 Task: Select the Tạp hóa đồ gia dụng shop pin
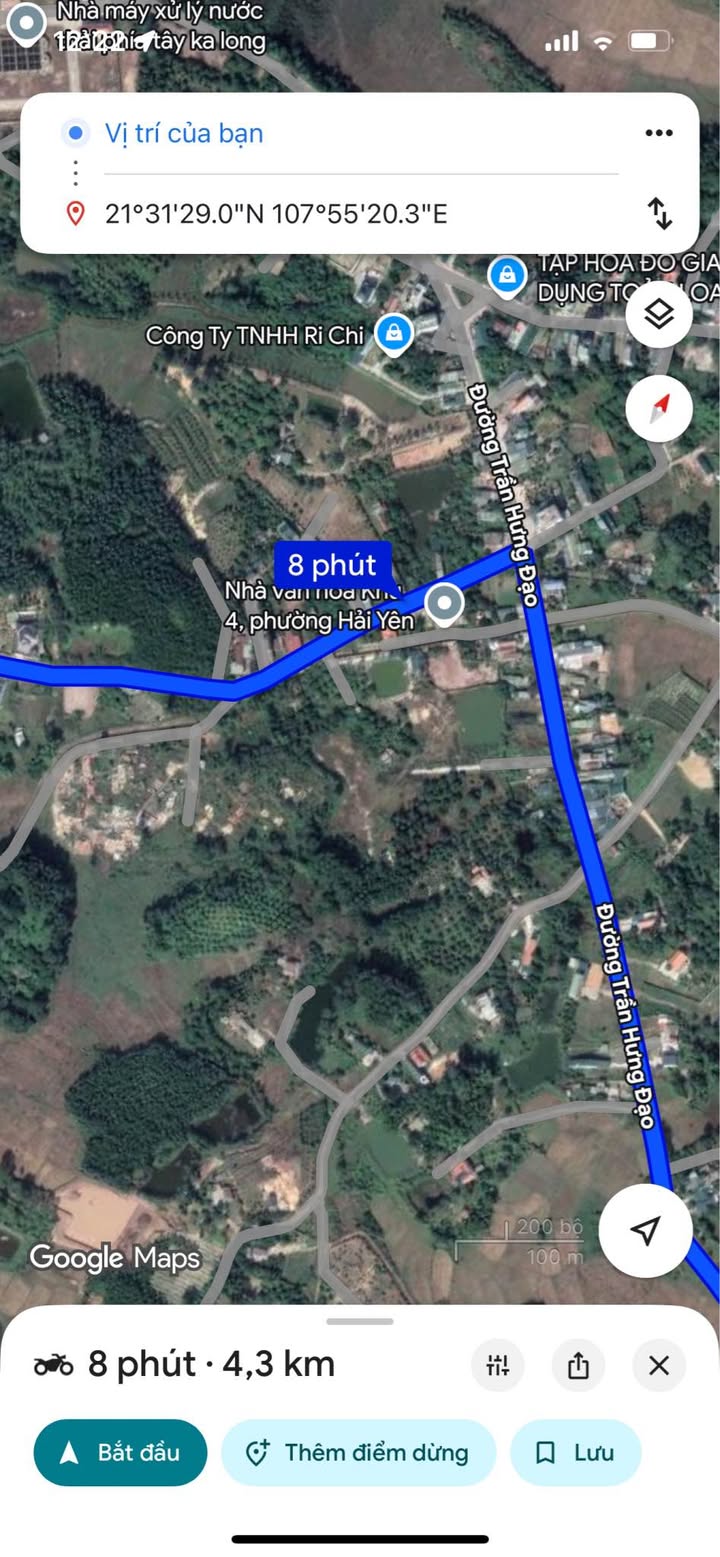pyautogui.click(x=507, y=274)
